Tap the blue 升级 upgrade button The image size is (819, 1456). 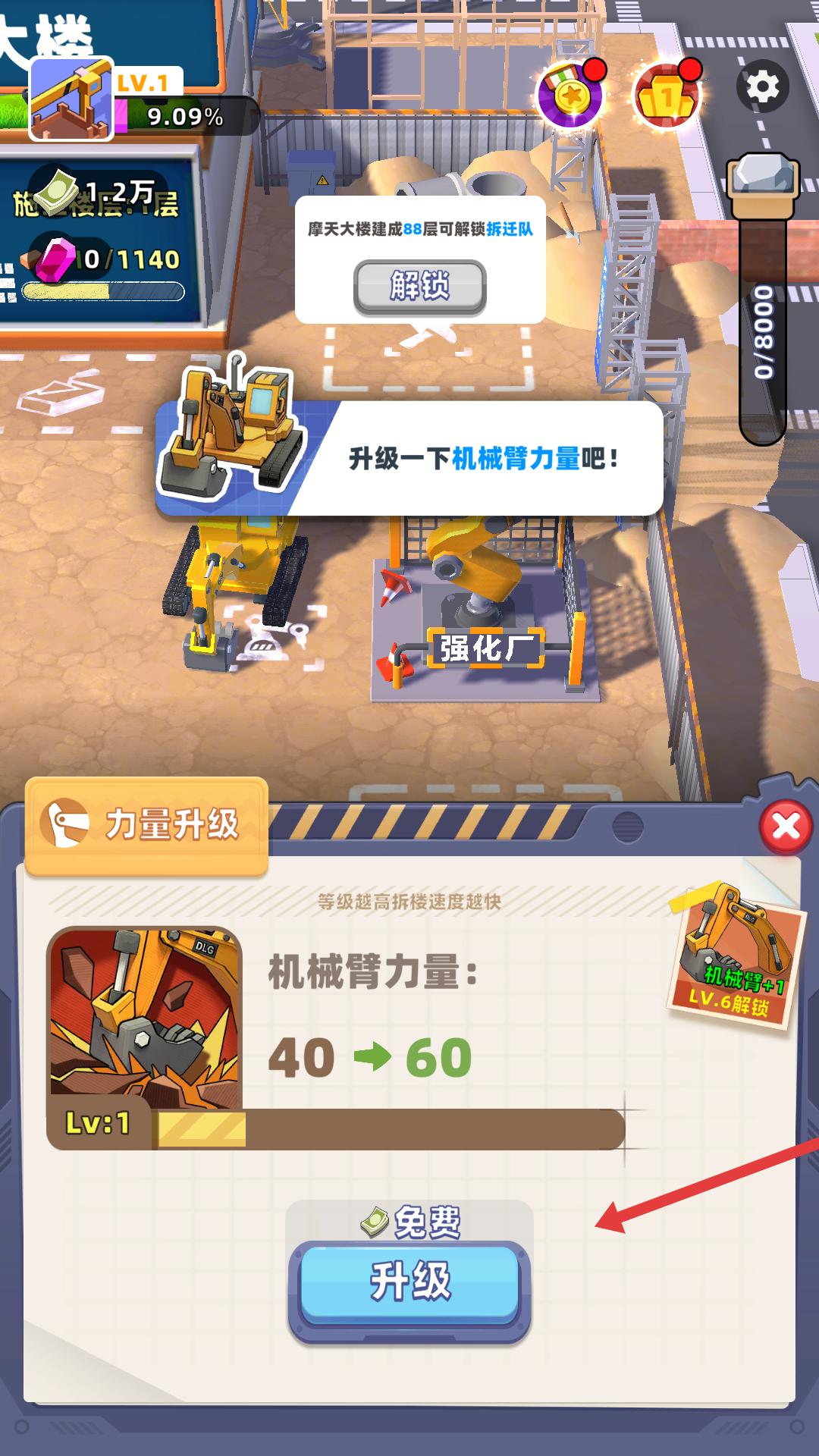click(x=409, y=1283)
